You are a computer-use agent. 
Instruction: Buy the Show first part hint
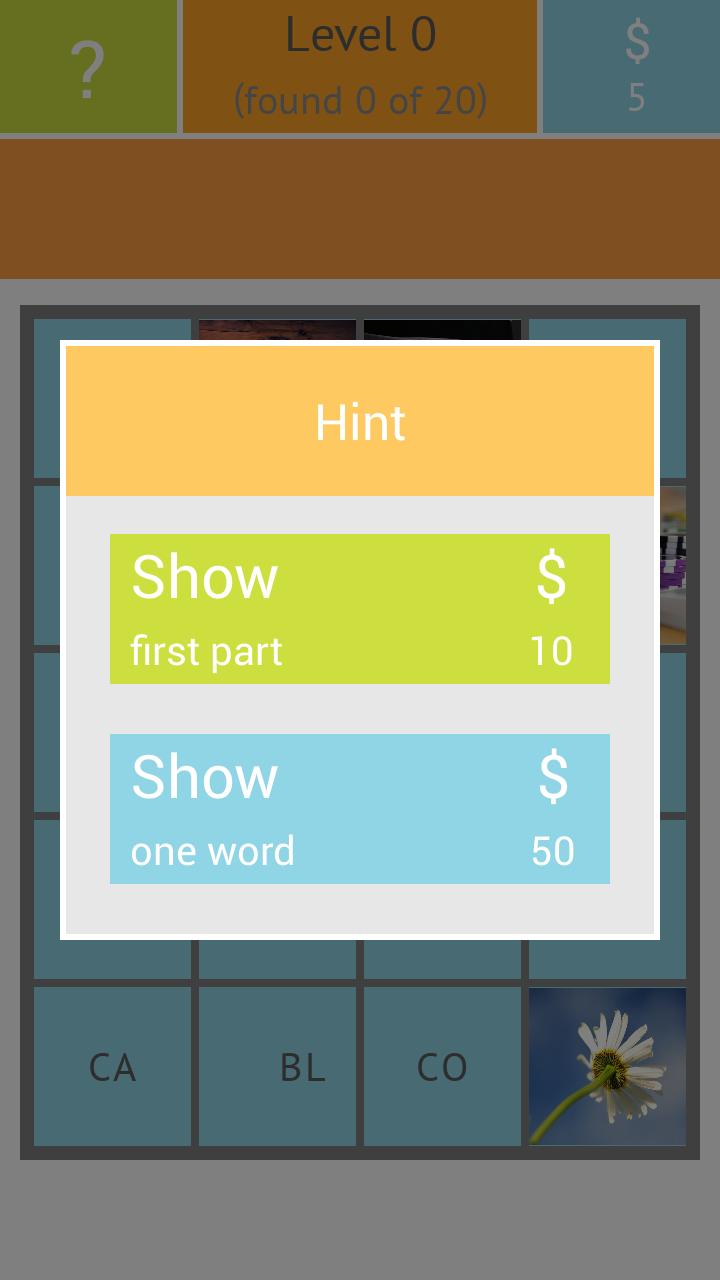point(360,609)
